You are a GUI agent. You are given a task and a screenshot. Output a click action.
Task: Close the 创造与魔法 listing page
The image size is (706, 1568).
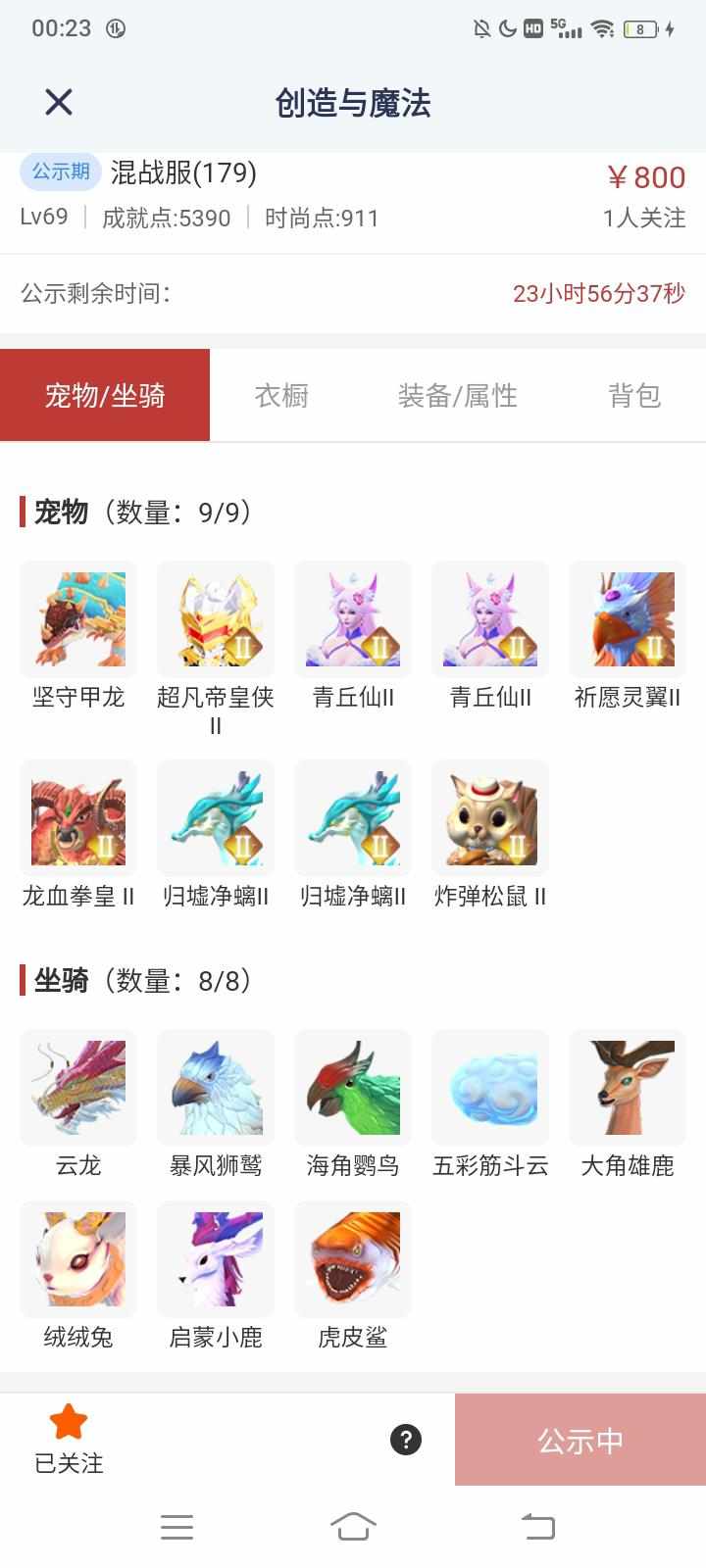(59, 102)
